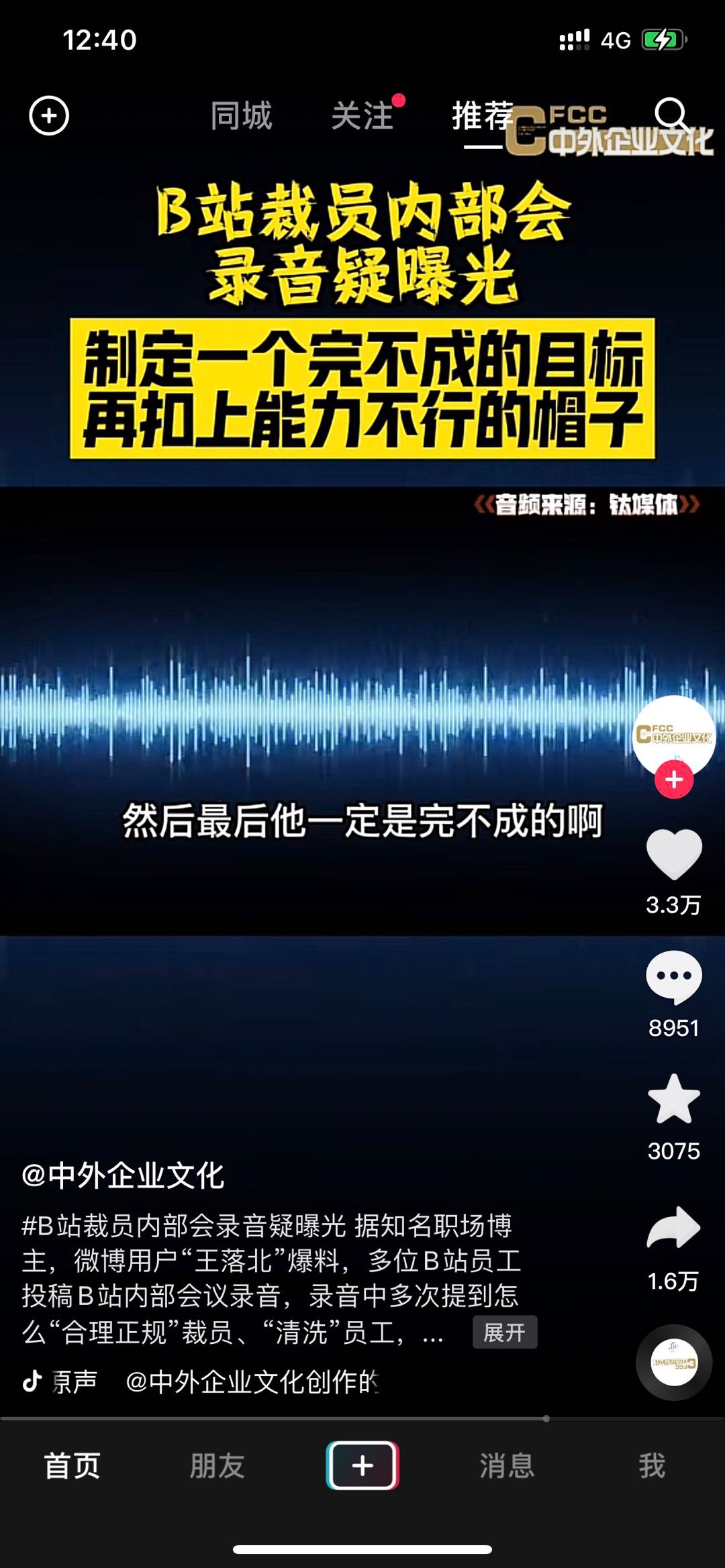
Task: Open the comments with 8951 replies
Action: click(674, 978)
